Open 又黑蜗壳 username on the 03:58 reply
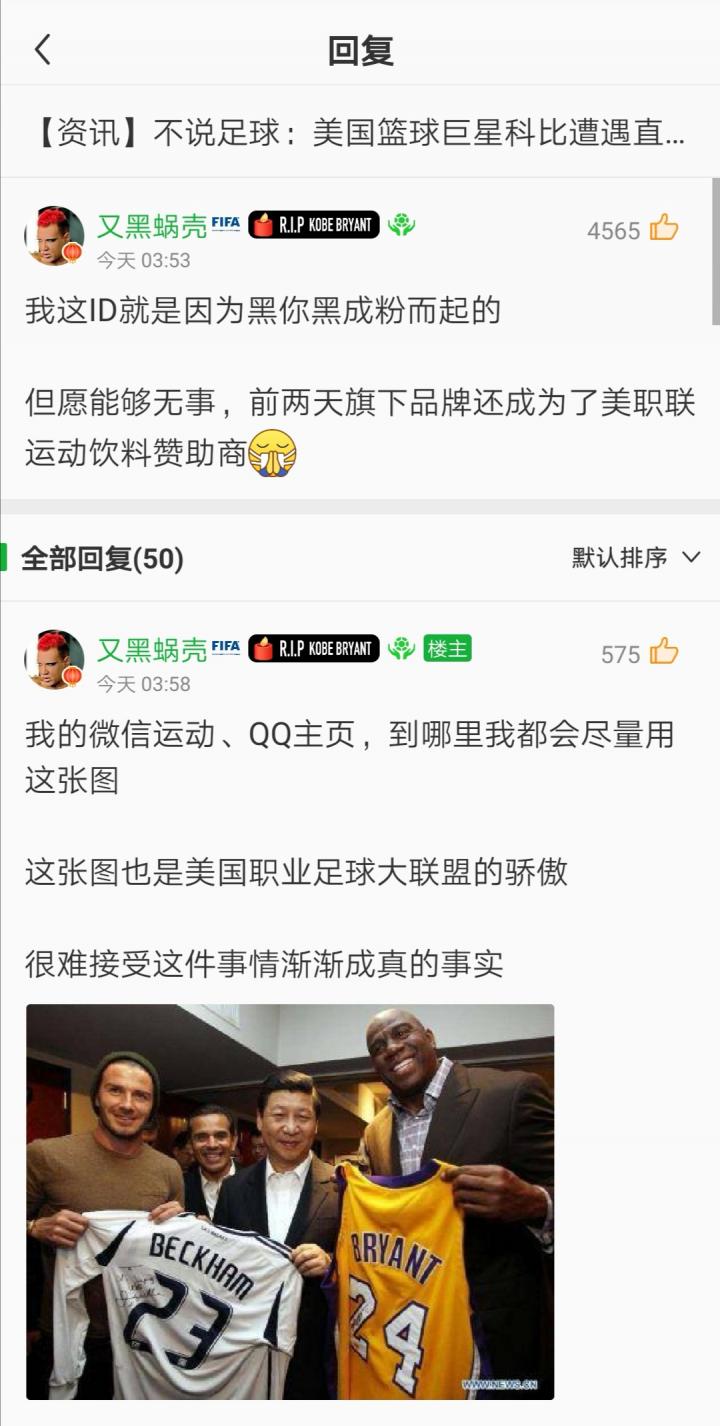Viewport: 720px width, 1426px height. pos(151,650)
